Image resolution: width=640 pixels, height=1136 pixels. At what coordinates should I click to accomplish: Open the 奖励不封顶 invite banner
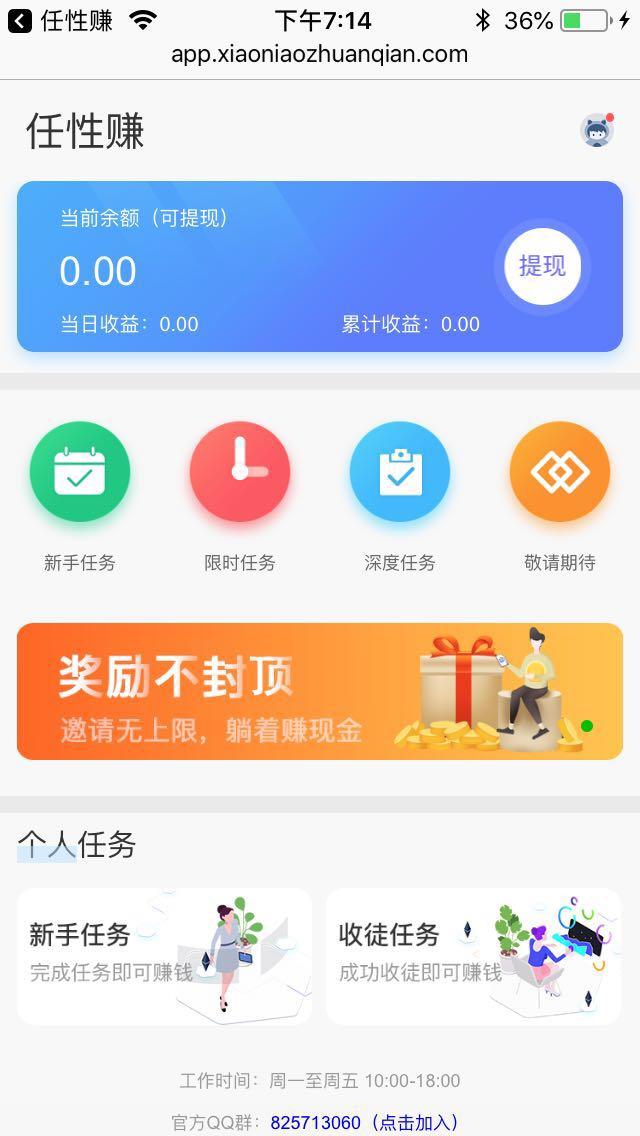(x=320, y=691)
